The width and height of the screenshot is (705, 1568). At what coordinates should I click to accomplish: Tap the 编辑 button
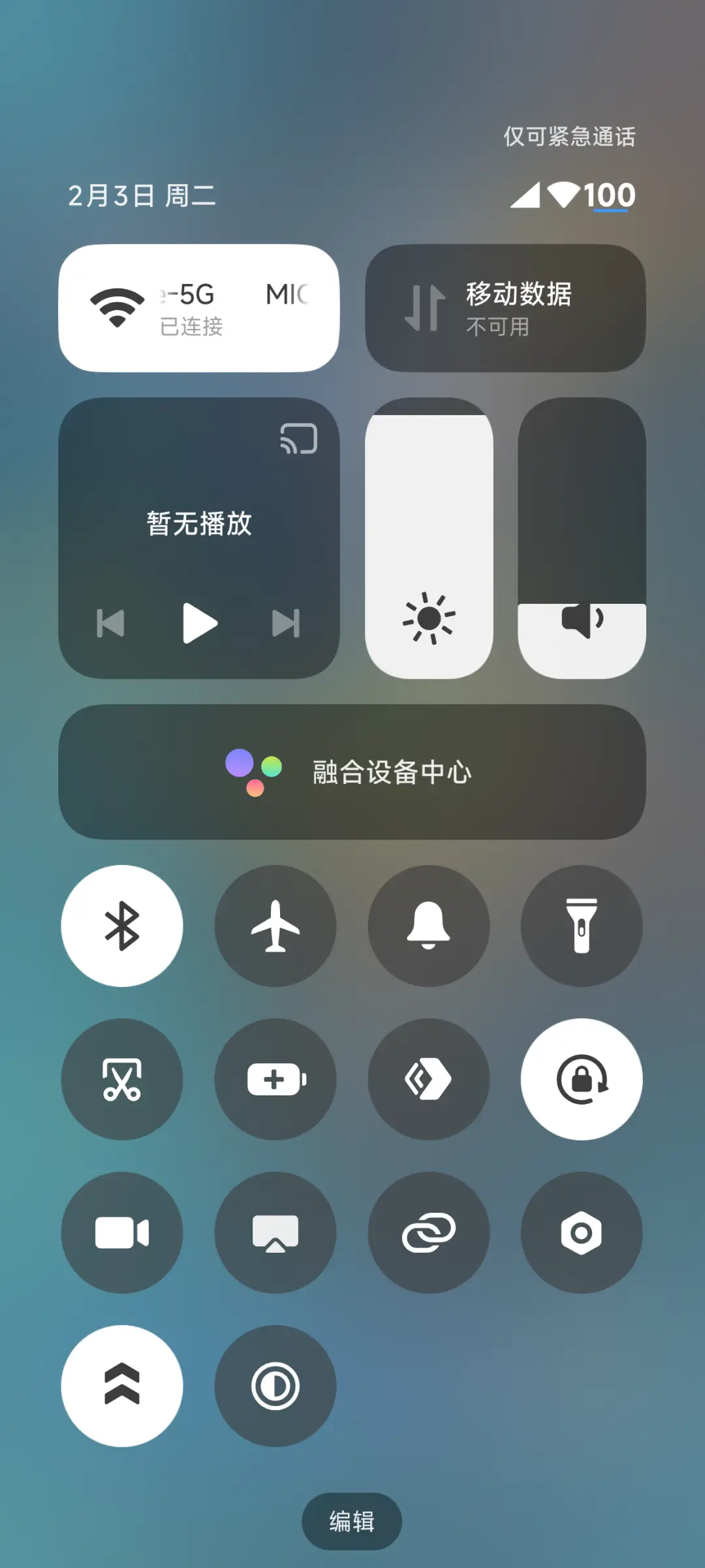[352, 1521]
